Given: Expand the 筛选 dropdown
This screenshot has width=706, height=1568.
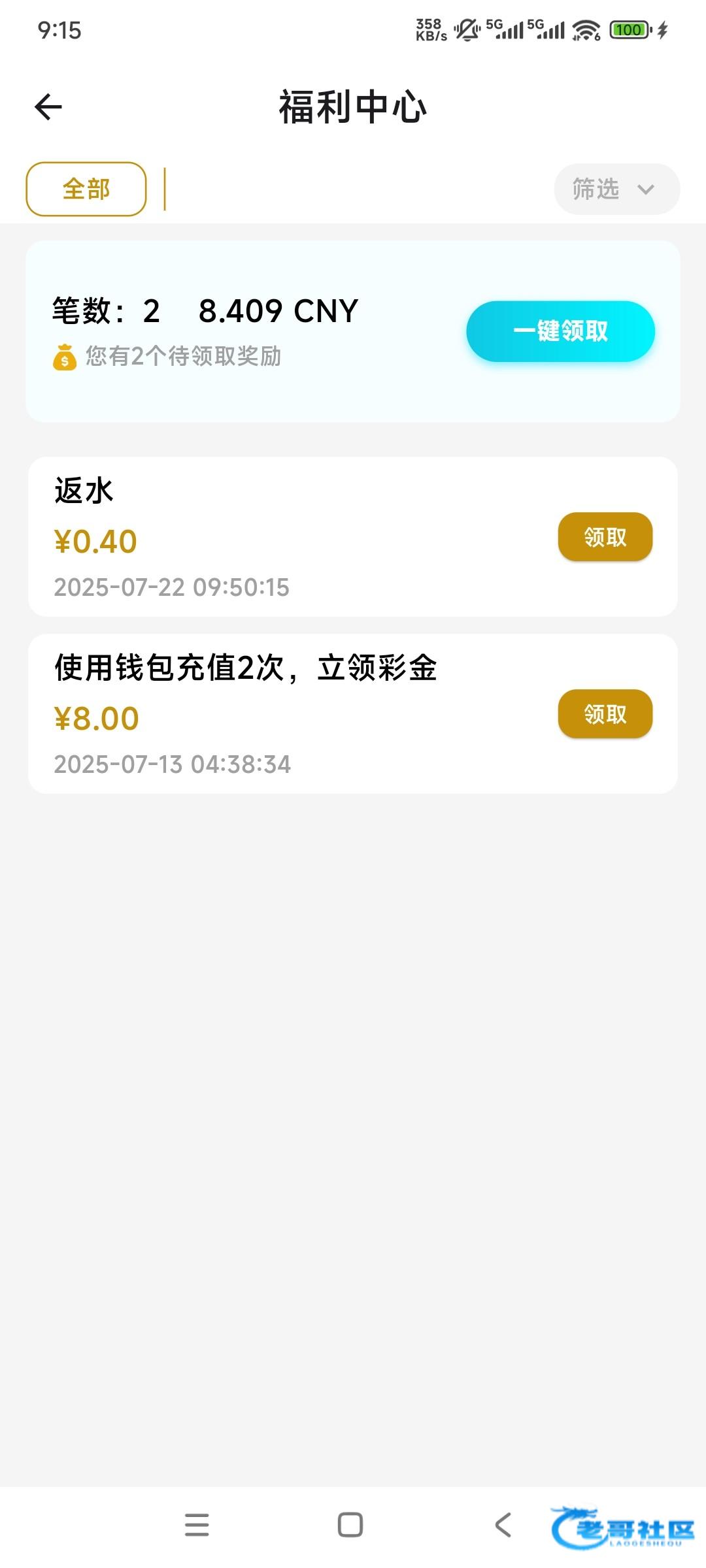Looking at the screenshot, I should [x=616, y=189].
